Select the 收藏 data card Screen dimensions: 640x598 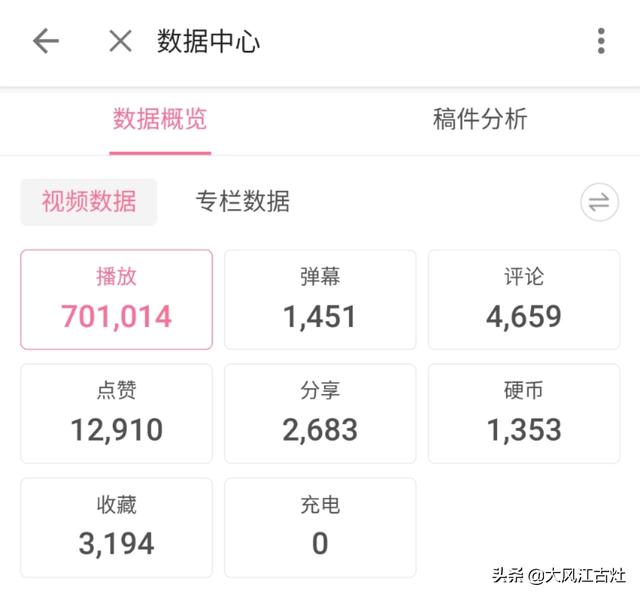[117, 527]
